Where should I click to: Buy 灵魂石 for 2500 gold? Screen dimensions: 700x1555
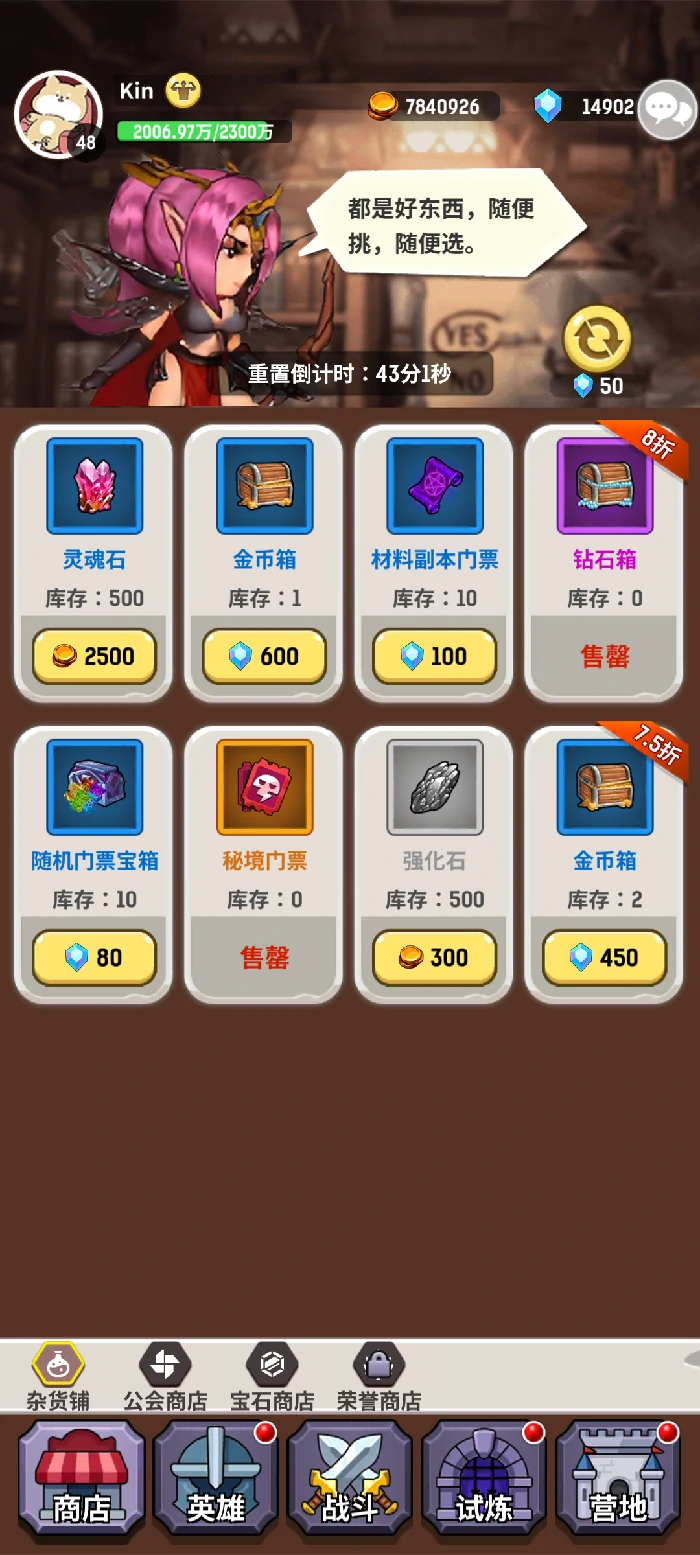pyautogui.click(x=94, y=656)
